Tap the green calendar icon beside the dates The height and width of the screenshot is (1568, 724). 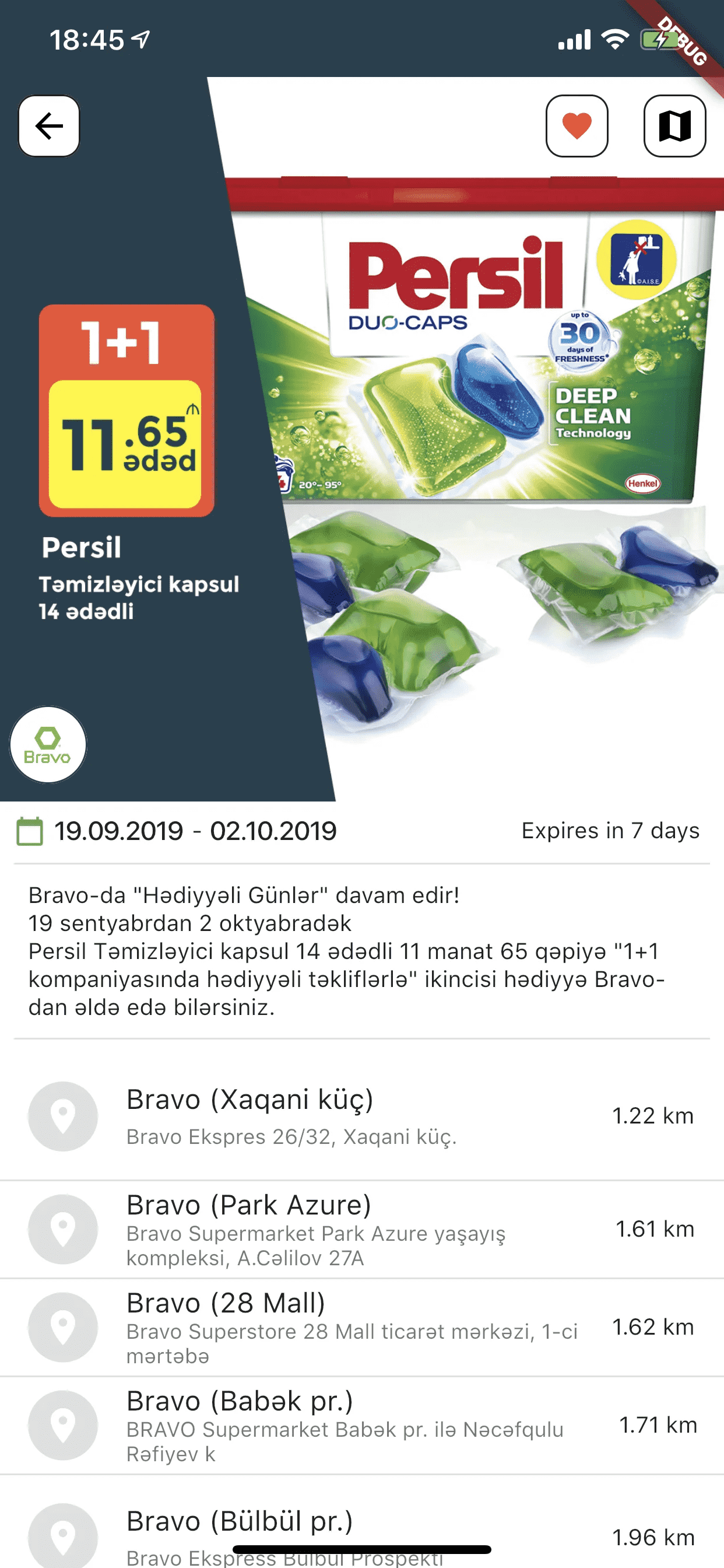coord(29,830)
